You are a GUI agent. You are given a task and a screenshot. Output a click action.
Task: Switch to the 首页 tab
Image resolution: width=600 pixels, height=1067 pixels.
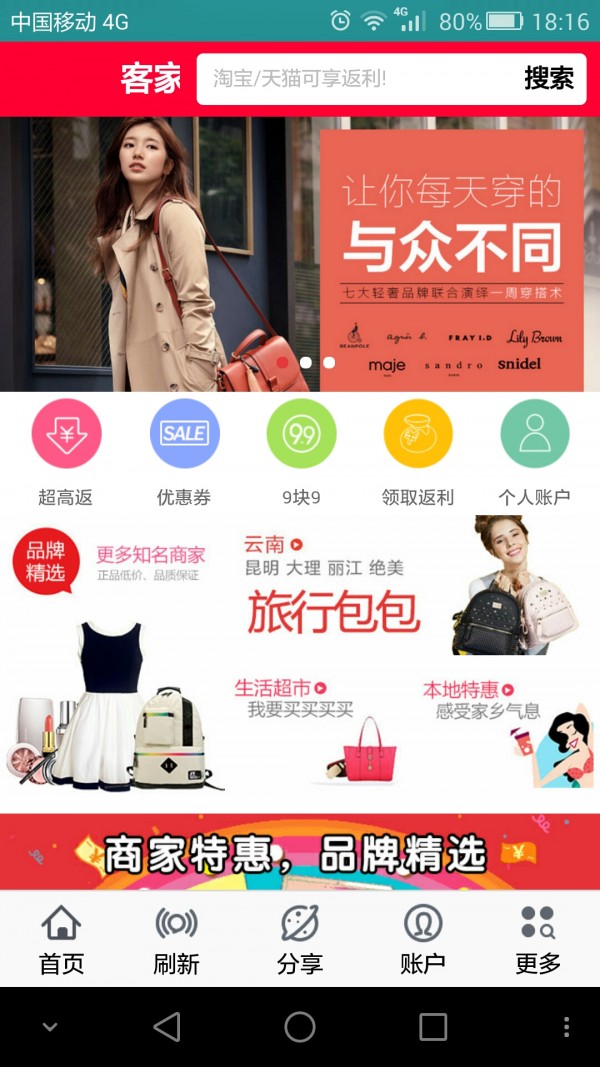tap(61, 940)
